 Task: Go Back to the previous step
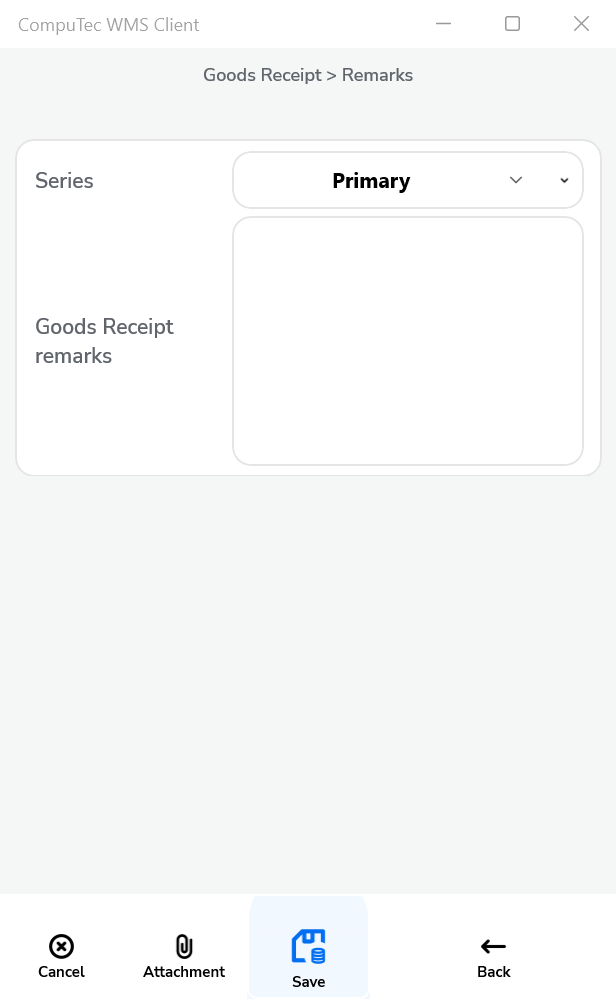click(x=493, y=955)
